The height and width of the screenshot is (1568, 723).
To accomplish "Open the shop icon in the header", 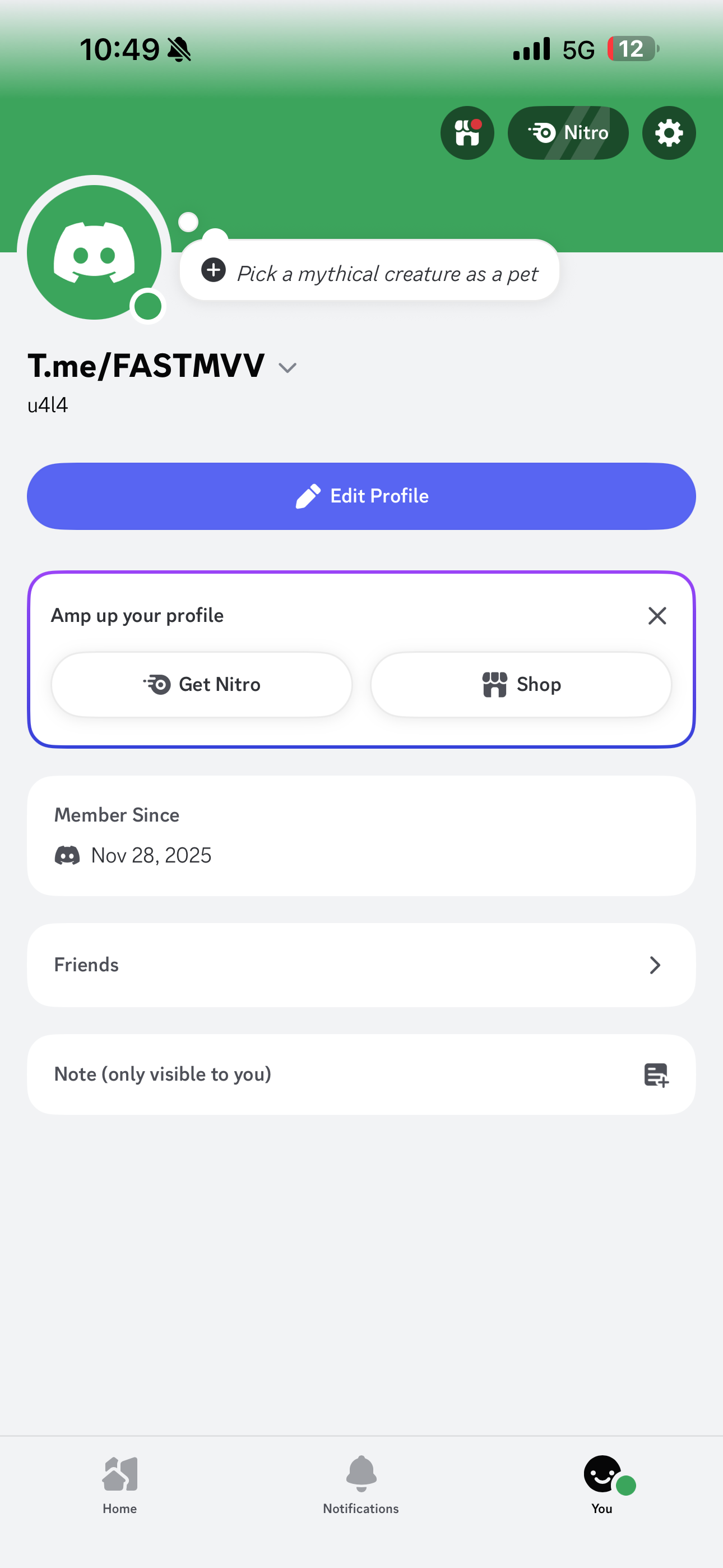I will [x=467, y=133].
